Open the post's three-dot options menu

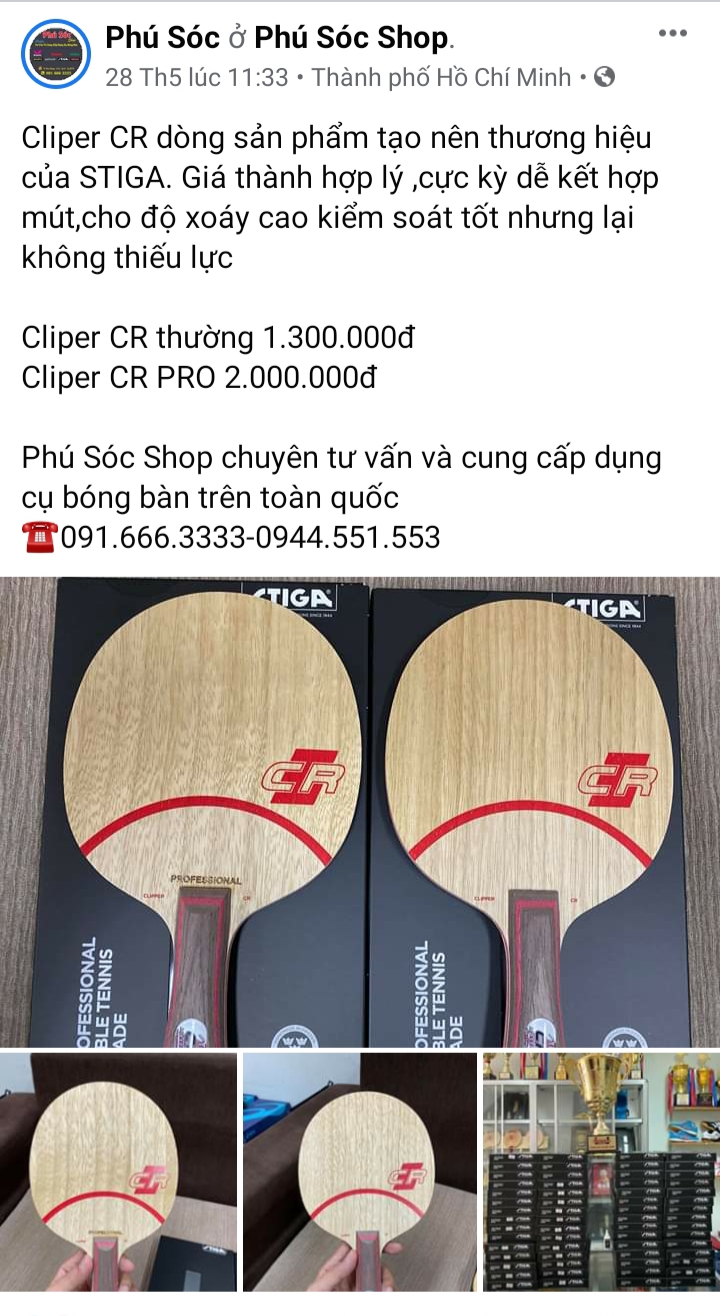click(672, 34)
